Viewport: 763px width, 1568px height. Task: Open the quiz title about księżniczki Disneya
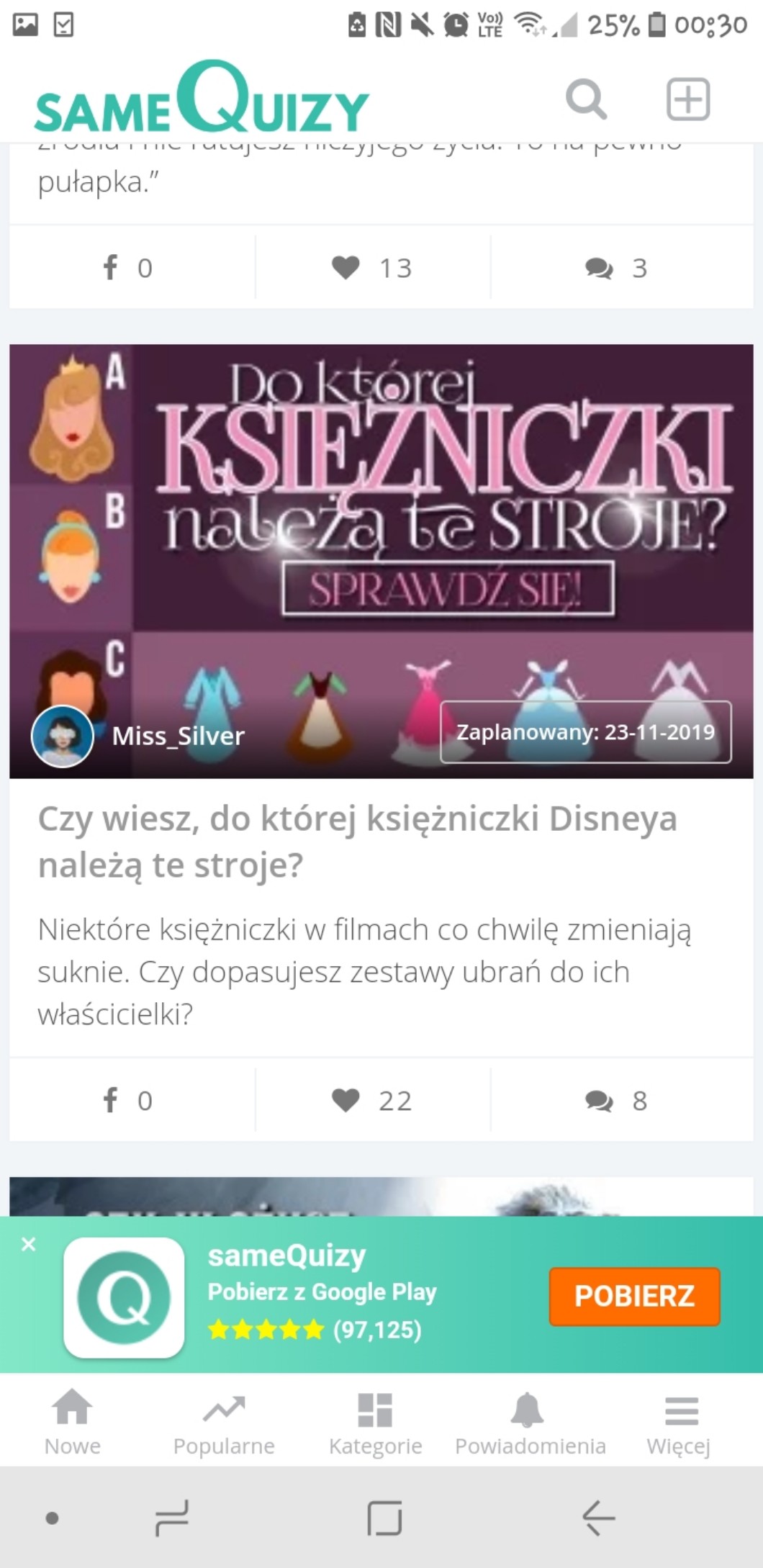tap(358, 842)
